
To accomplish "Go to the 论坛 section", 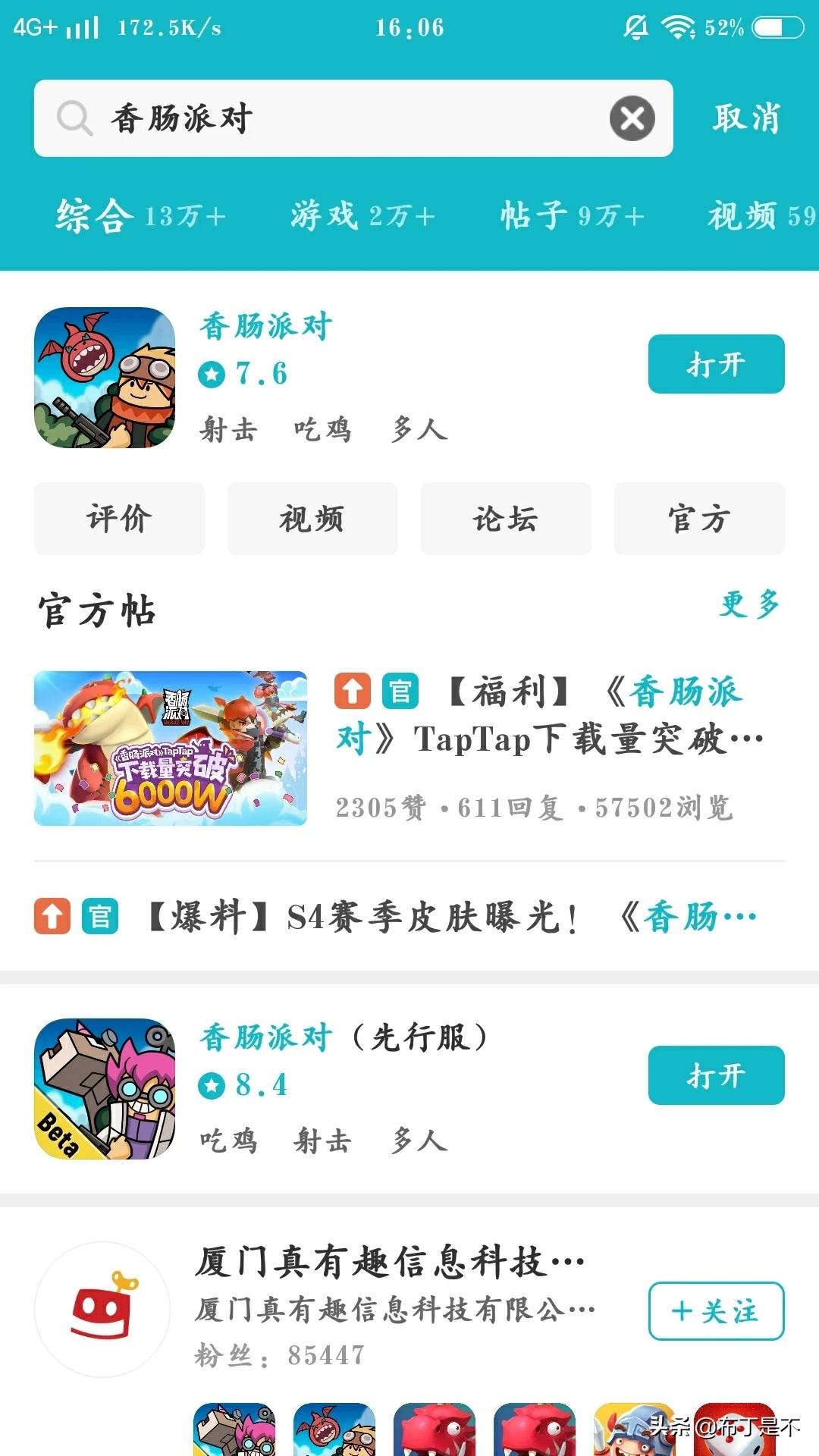I will click(506, 519).
